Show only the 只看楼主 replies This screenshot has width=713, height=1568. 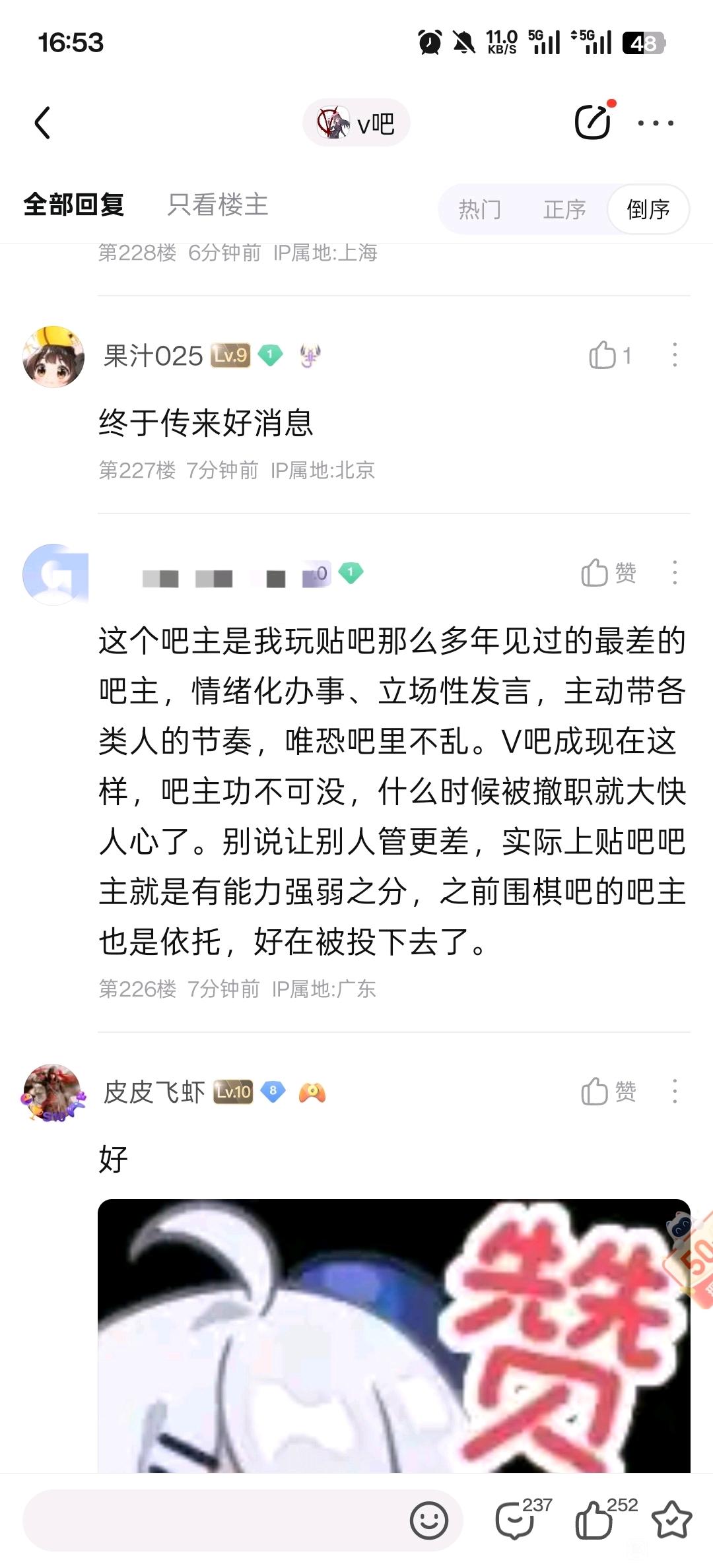click(x=218, y=205)
